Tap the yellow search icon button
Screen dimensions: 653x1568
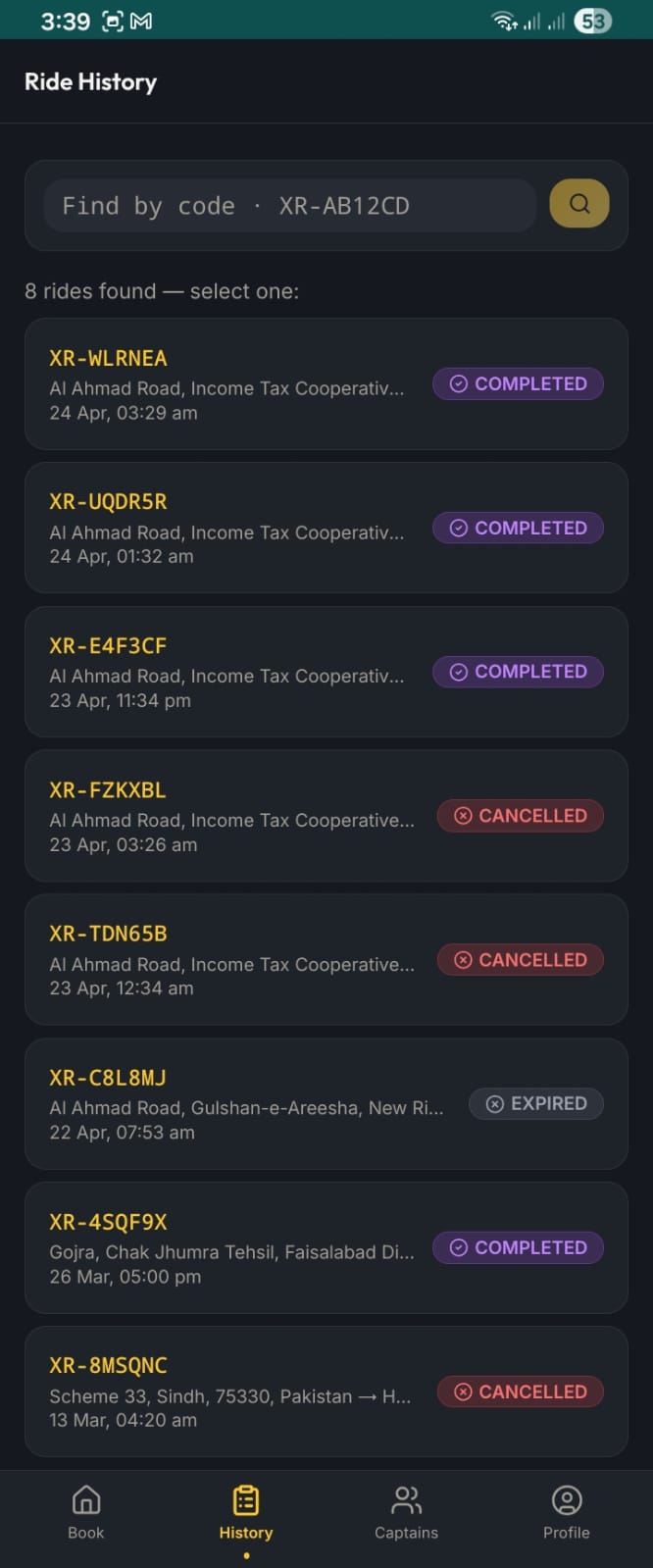[578, 204]
